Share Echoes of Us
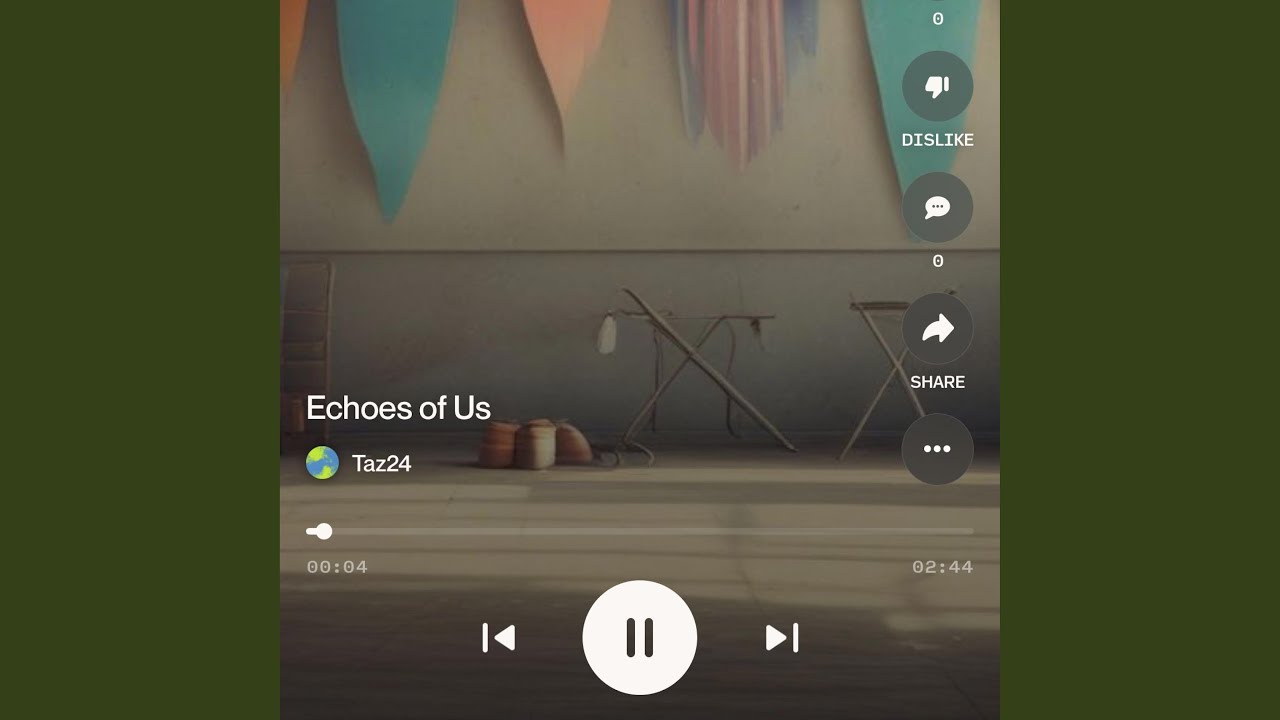Viewport: 1280px width, 720px height. coord(937,329)
